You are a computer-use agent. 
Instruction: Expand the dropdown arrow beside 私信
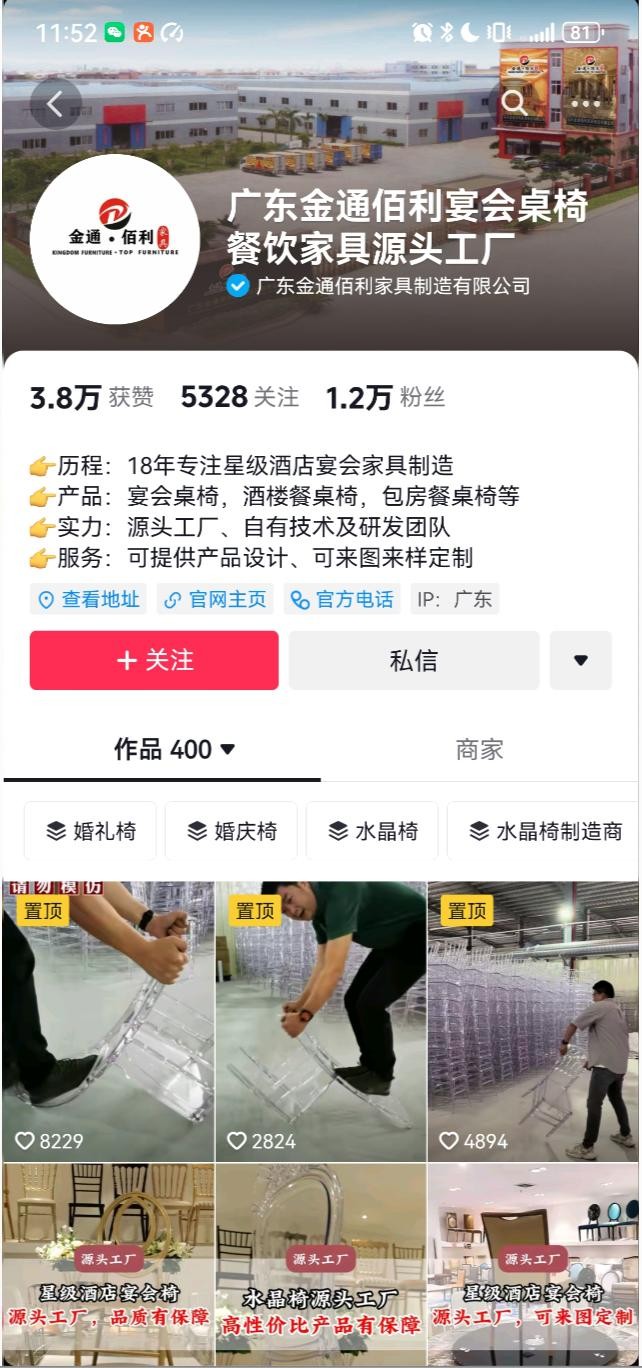580,660
